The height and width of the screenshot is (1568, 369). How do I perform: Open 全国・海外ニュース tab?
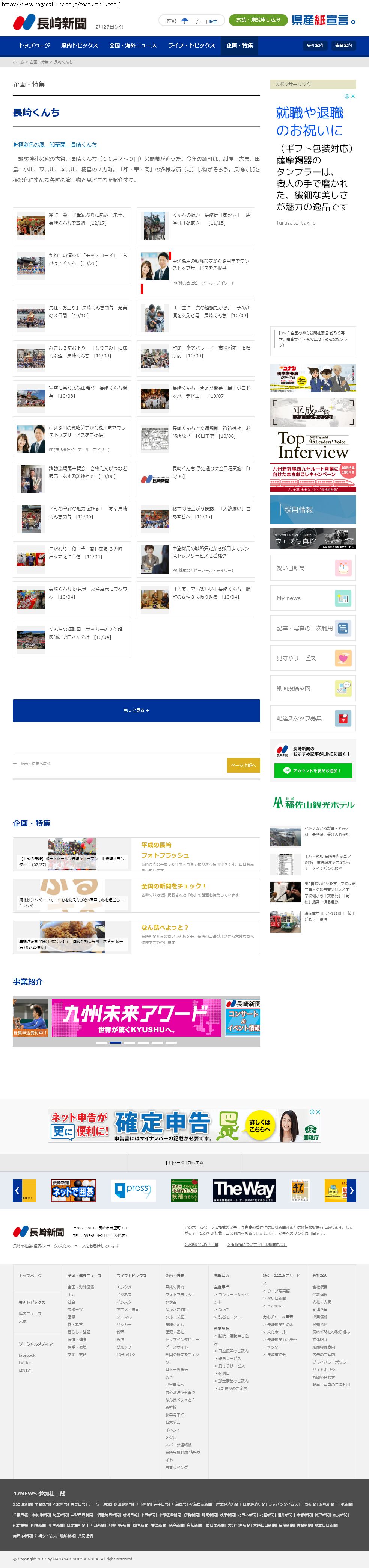pyautogui.click(x=133, y=45)
